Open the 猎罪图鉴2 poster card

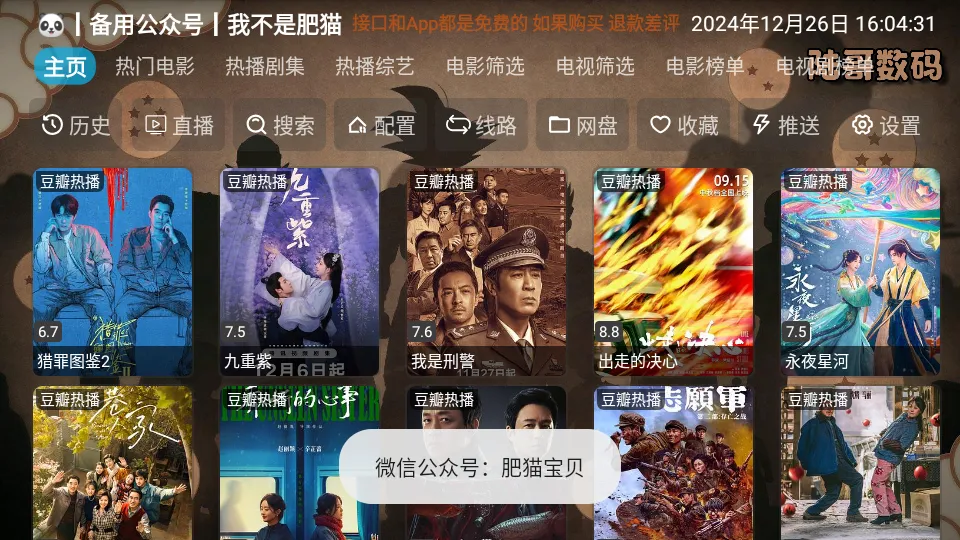(x=113, y=271)
